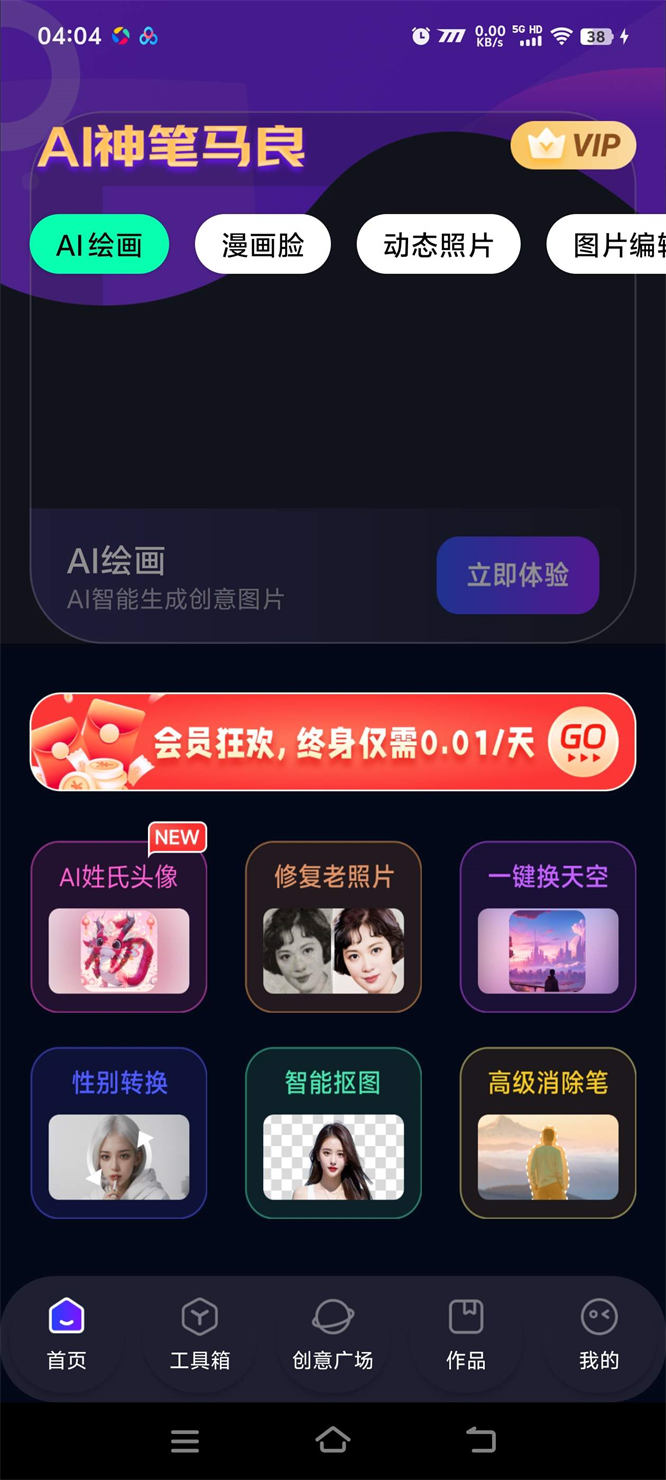The image size is (666, 1480).
Task: Open the AI姓氏头像 card
Action: tap(119, 927)
